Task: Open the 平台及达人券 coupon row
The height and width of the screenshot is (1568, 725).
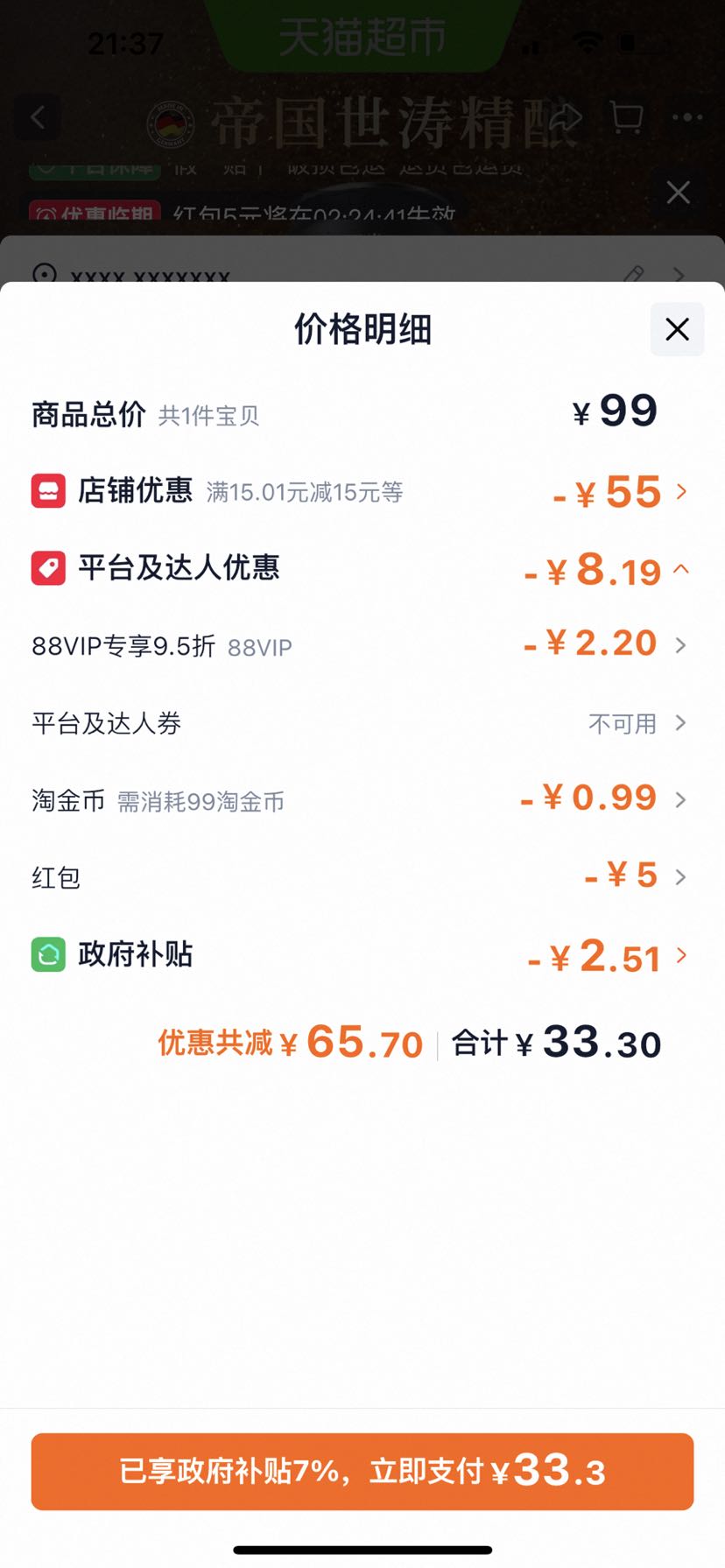Action: click(362, 723)
